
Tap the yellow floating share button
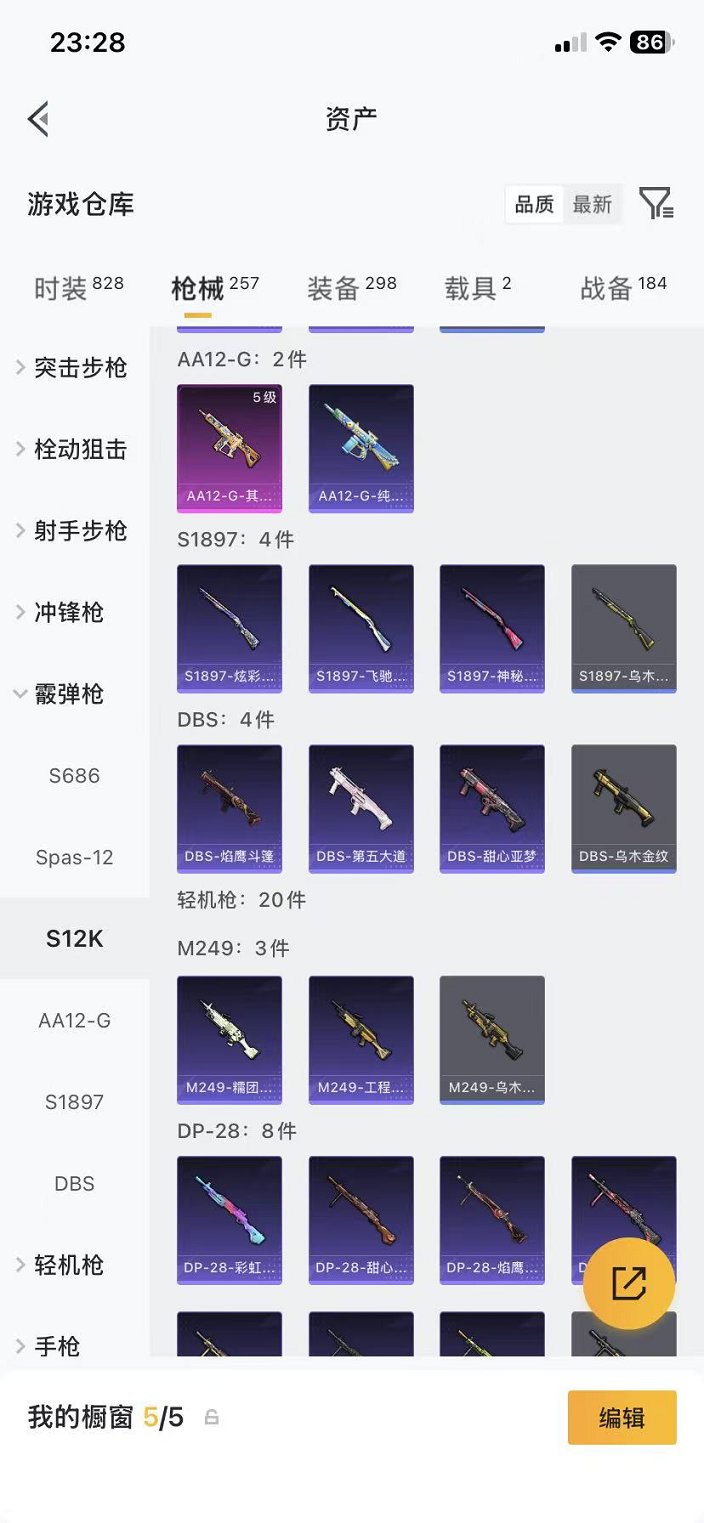tap(629, 1284)
